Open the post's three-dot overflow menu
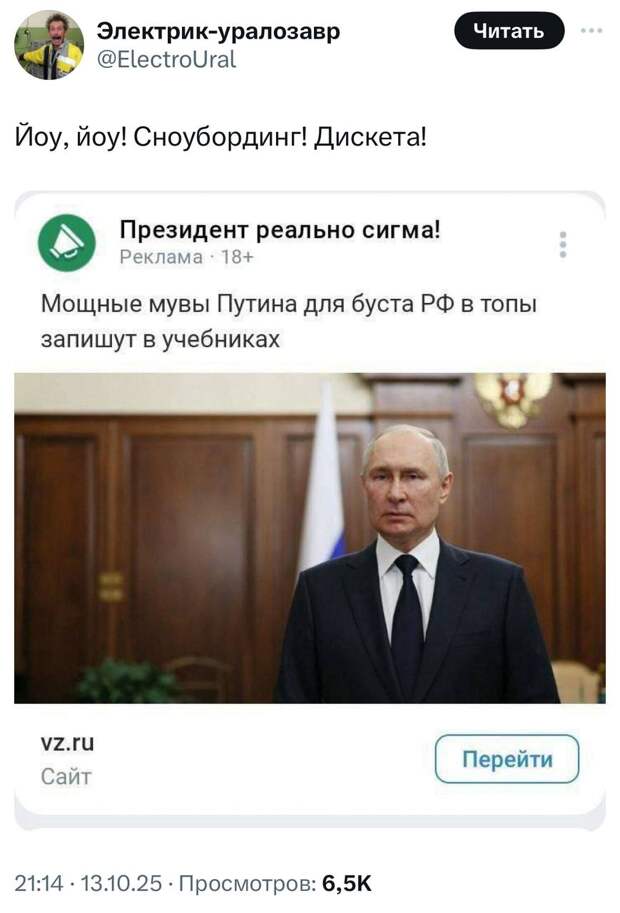 592,30
